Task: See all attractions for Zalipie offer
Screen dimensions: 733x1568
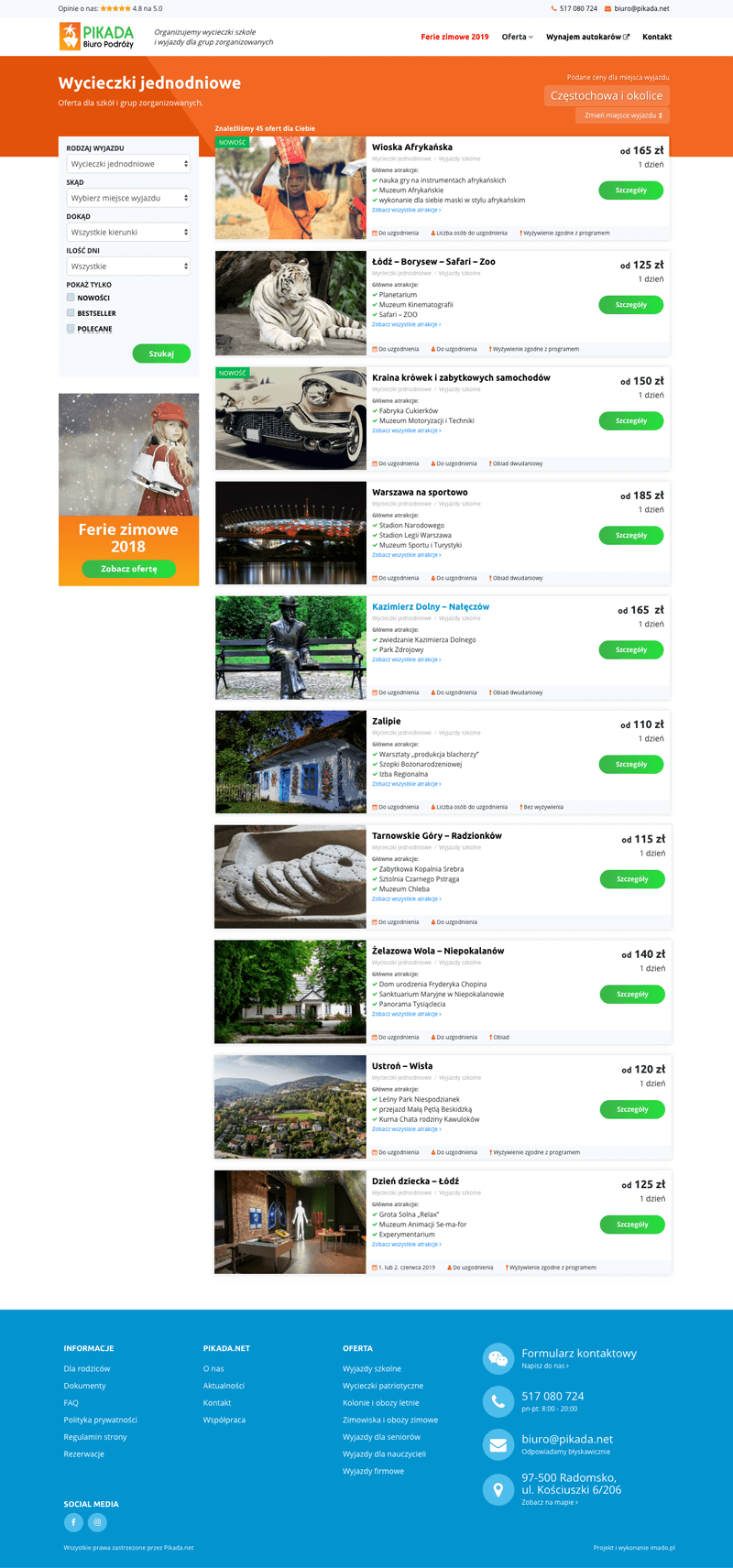Action: pyautogui.click(x=406, y=784)
